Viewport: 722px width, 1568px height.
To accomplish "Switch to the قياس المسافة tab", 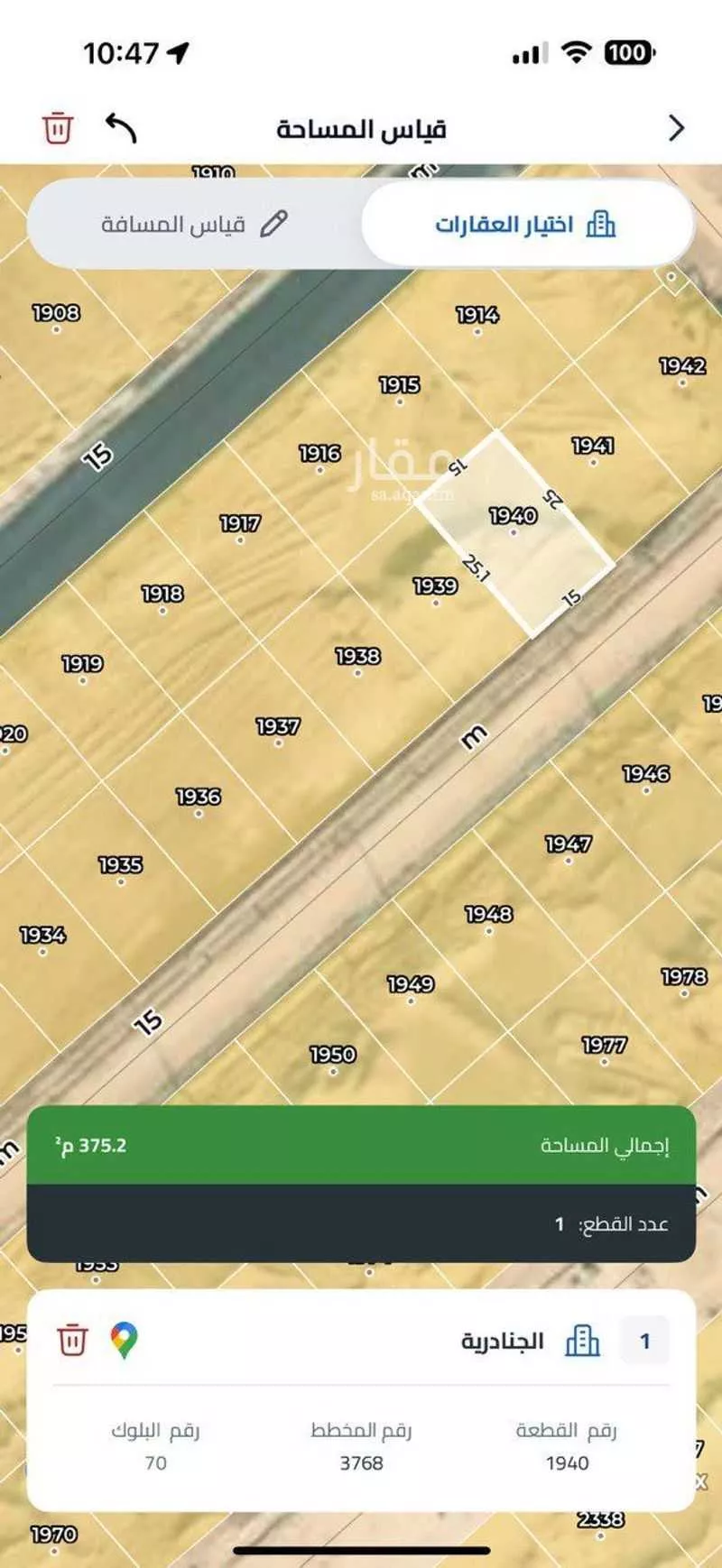I will pos(193,224).
